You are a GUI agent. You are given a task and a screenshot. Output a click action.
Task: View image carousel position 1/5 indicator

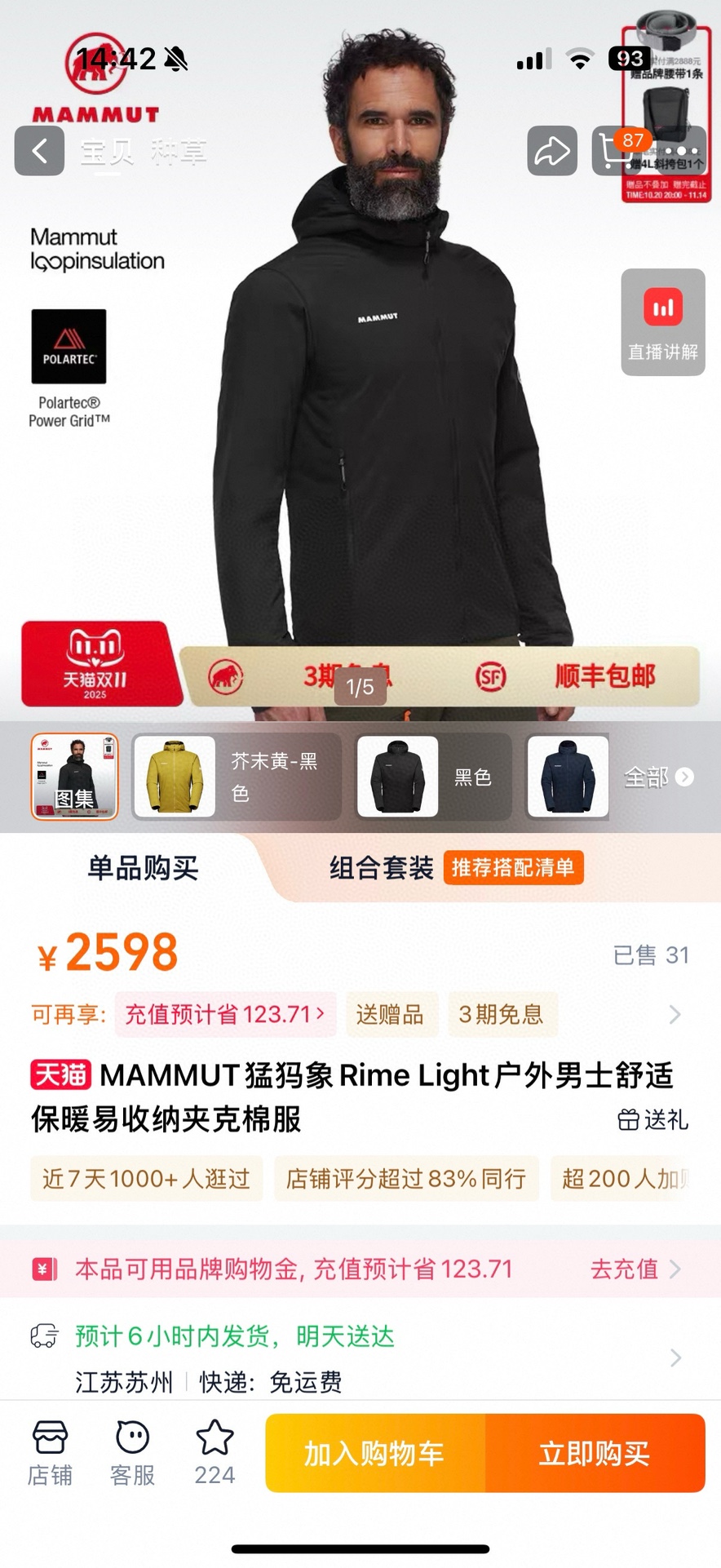pos(359,687)
